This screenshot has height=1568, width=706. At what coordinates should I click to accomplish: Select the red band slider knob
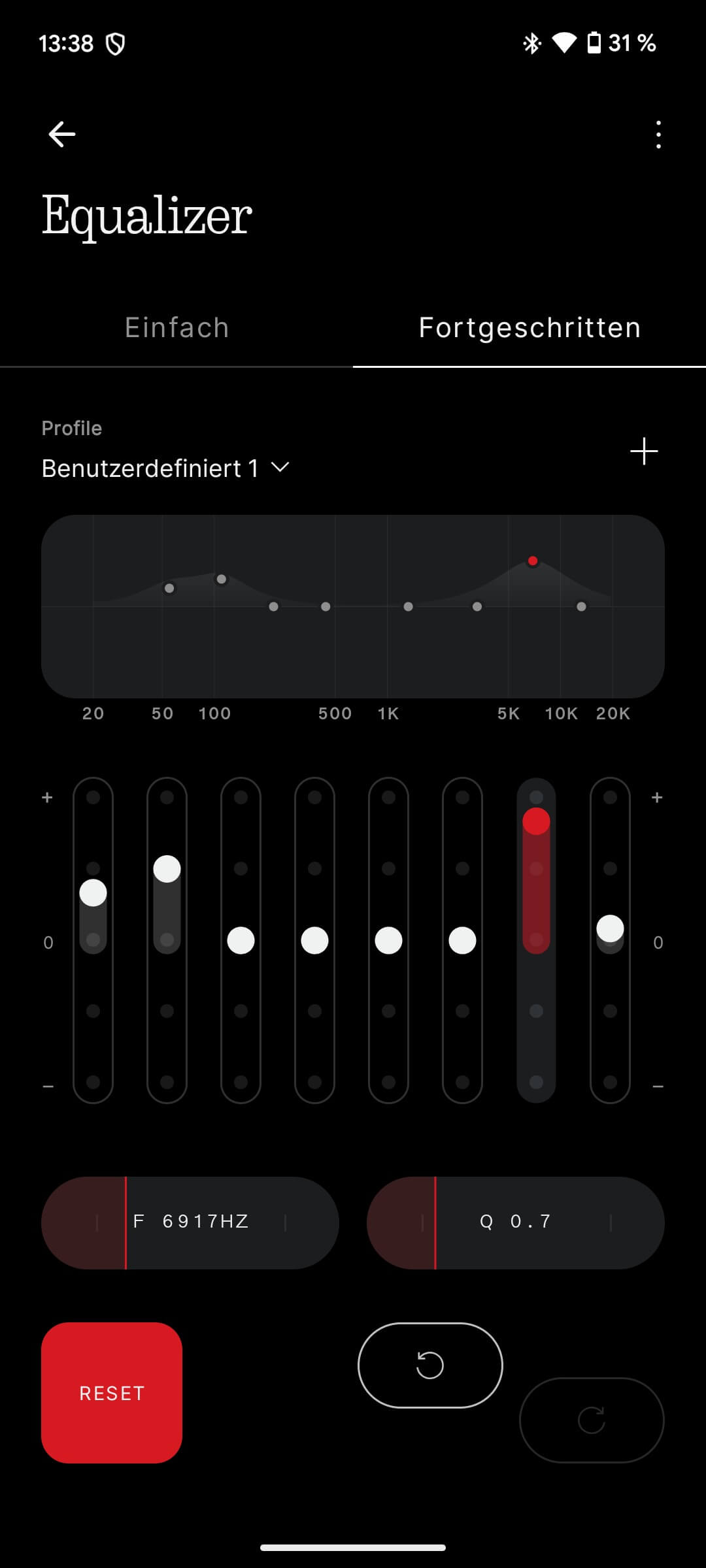pyautogui.click(x=536, y=822)
